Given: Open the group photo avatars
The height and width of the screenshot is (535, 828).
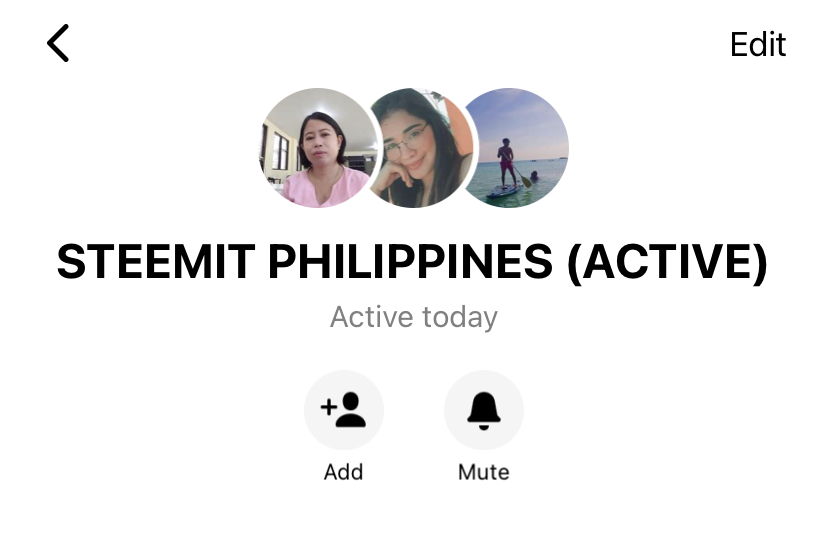Looking at the screenshot, I should pyautogui.click(x=414, y=148).
